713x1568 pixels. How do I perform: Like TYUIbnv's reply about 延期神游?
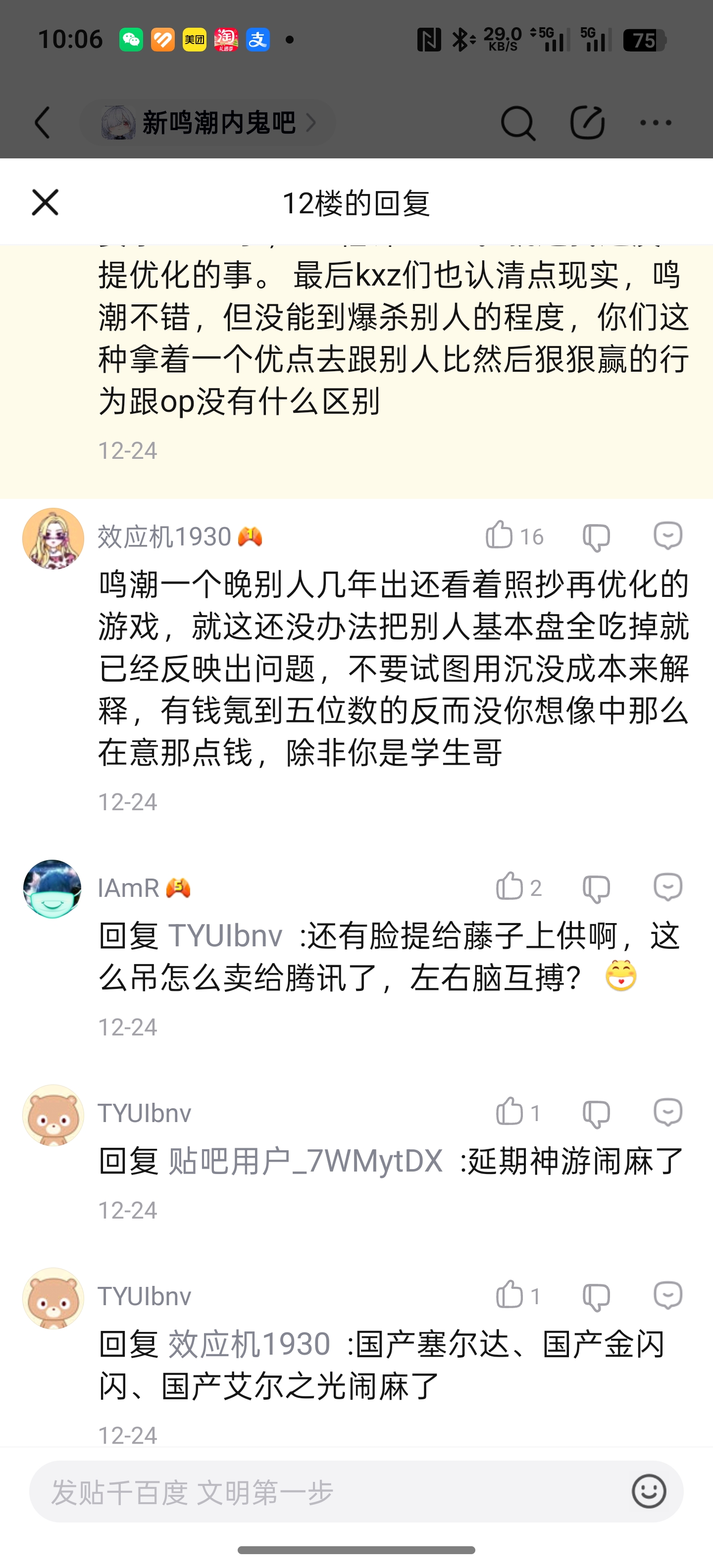(509, 1112)
